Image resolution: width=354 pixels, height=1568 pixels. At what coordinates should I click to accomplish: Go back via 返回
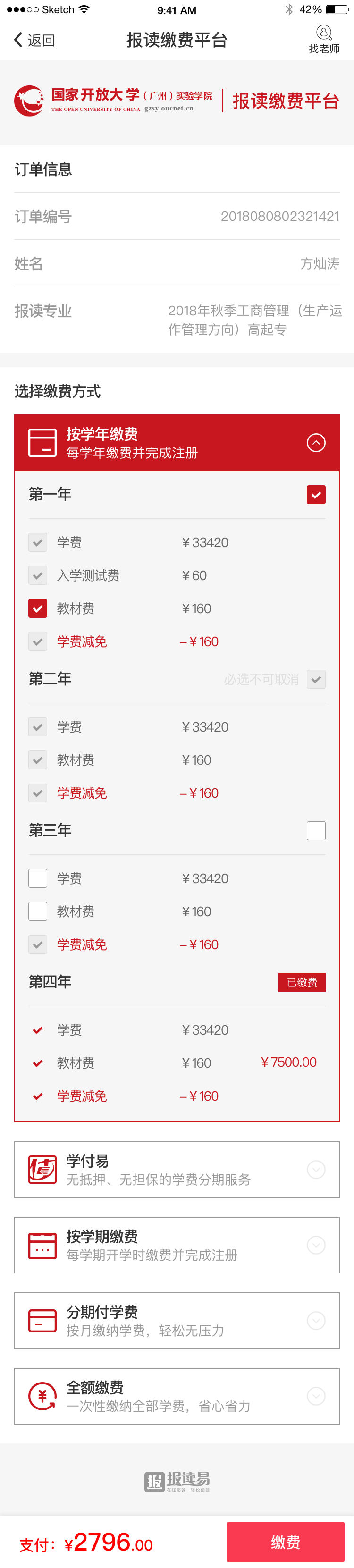point(34,40)
